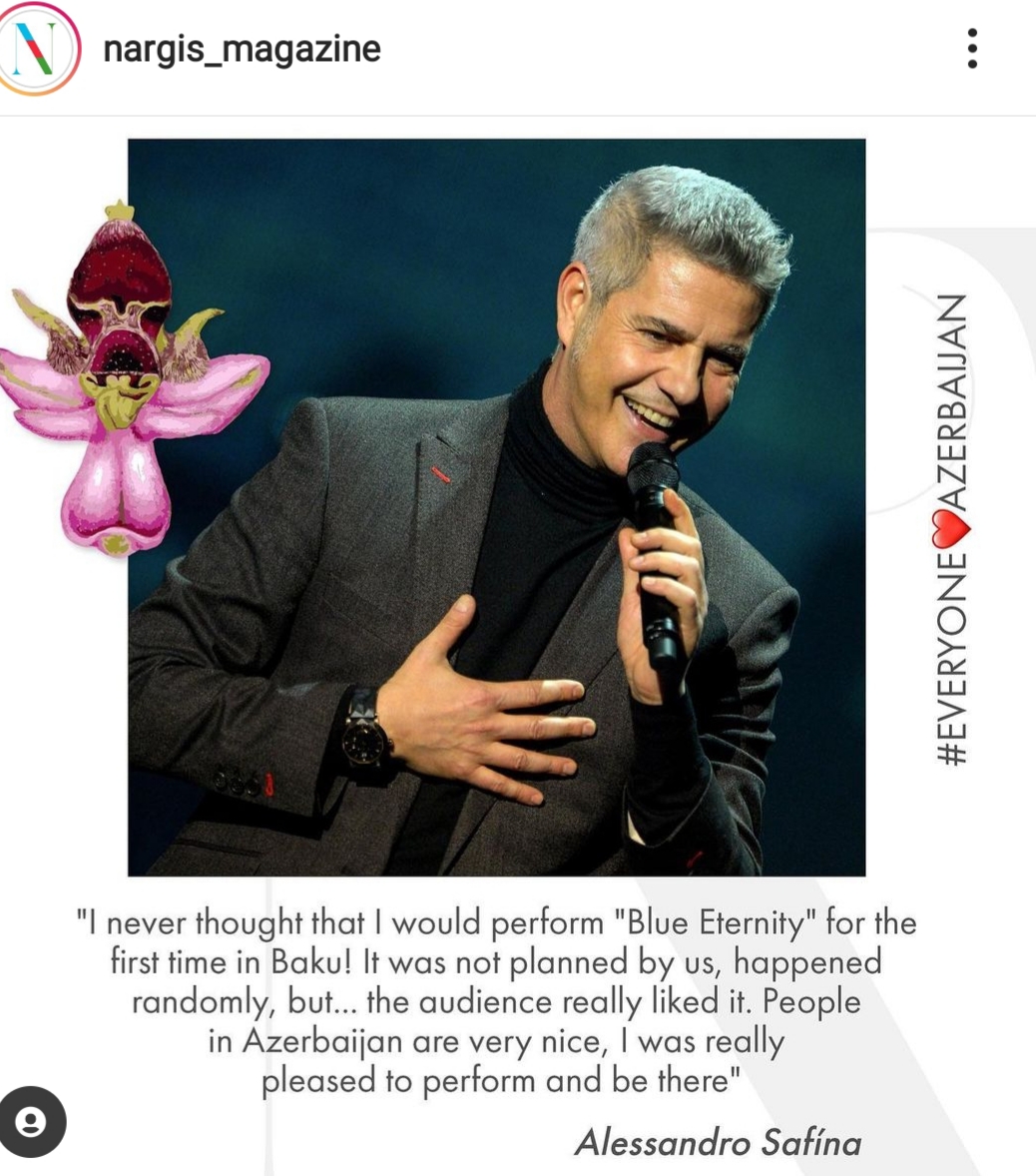Tap the nargis_magazine profile avatar

[38, 48]
